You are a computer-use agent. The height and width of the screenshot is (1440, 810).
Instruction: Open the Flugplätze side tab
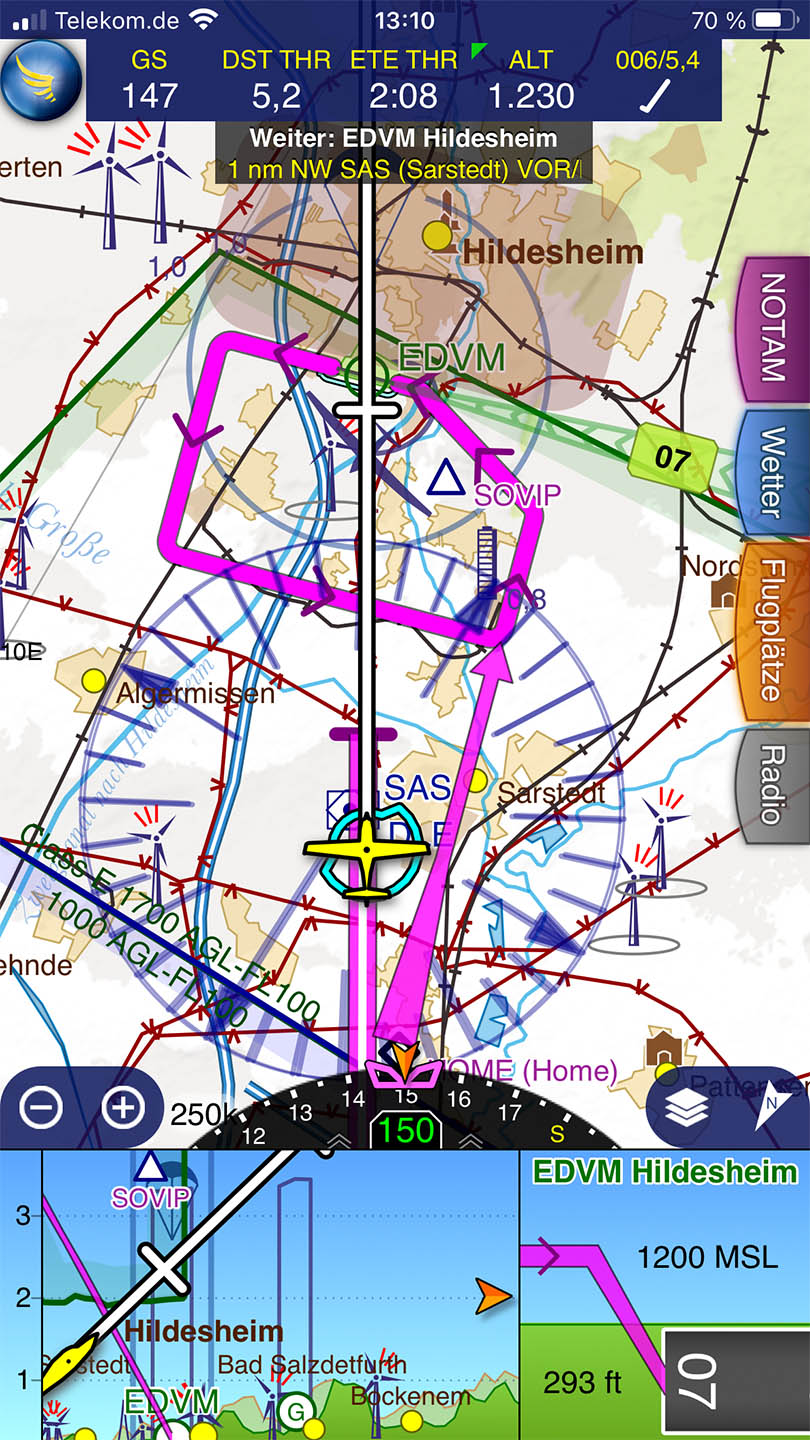[771, 630]
